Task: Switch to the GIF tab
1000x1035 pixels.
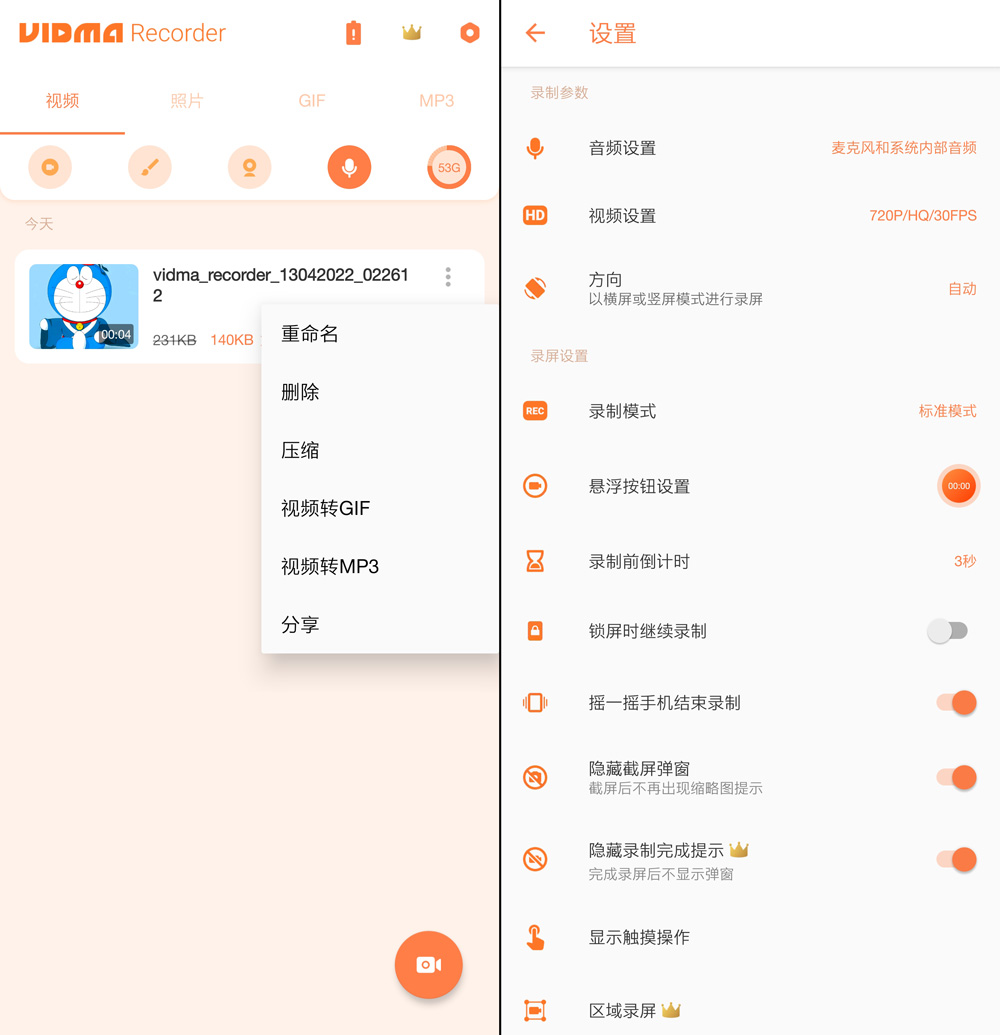Action: (x=312, y=100)
